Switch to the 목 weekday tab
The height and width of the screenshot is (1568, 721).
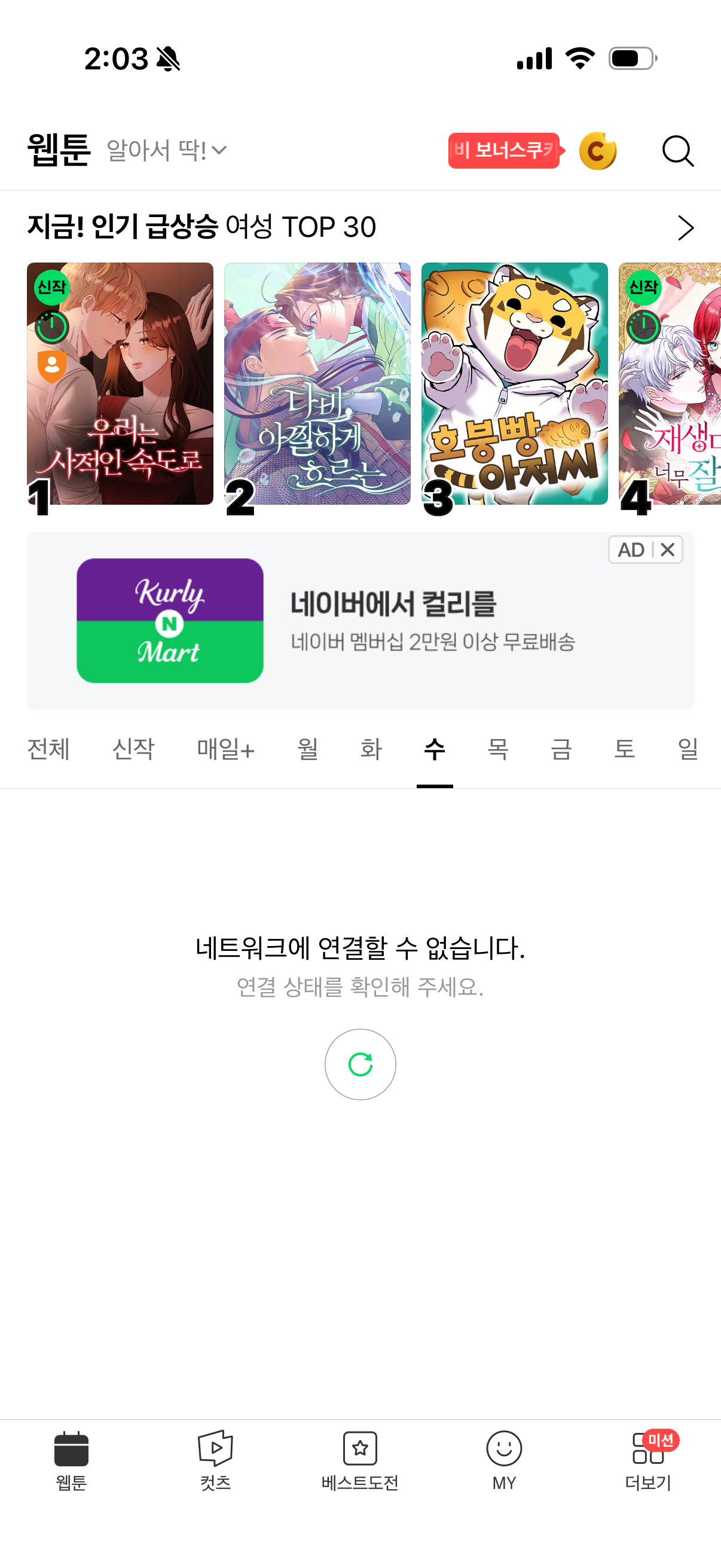(497, 749)
